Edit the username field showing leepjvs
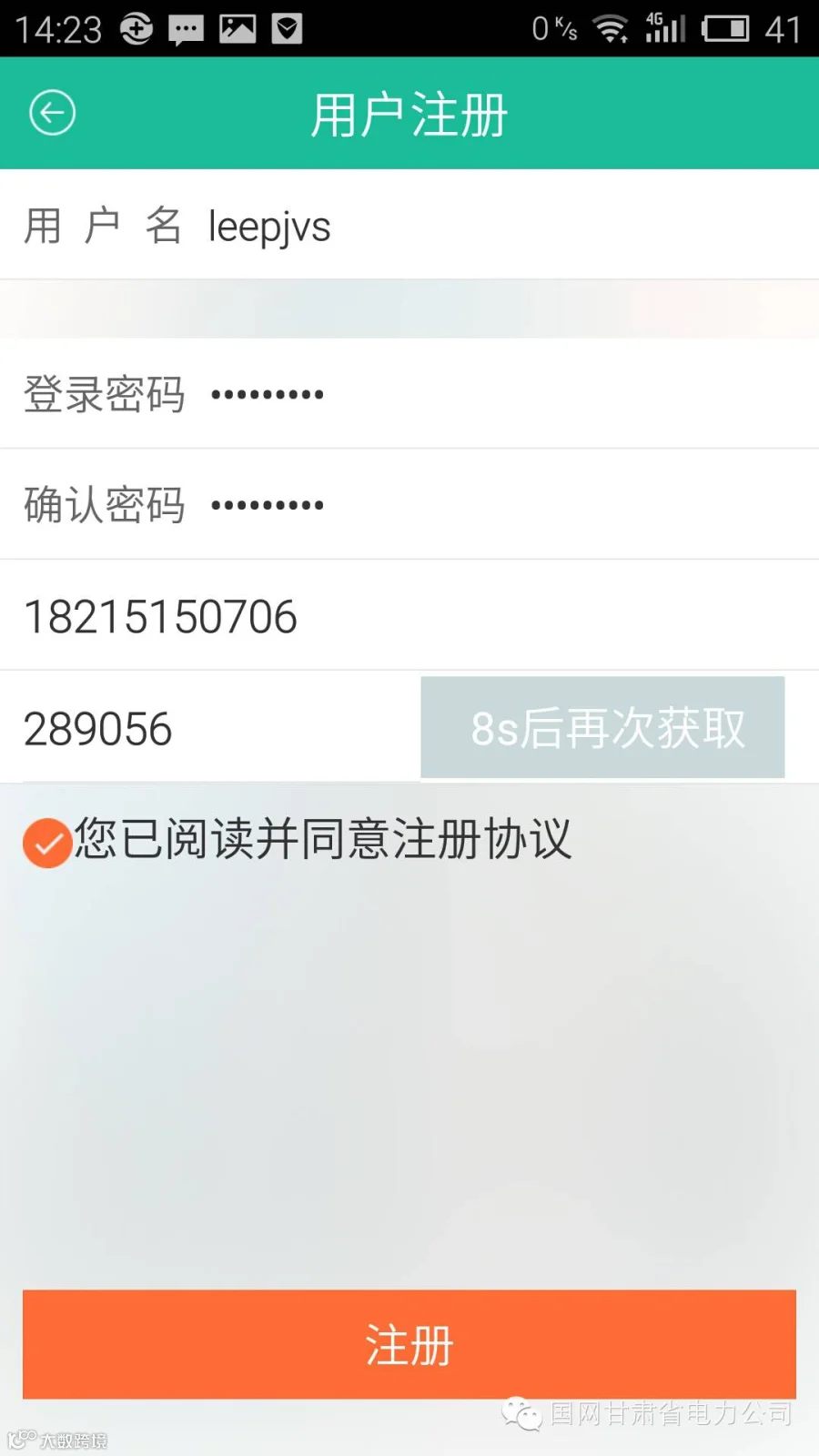The width and height of the screenshot is (819, 1456). point(409,225)
